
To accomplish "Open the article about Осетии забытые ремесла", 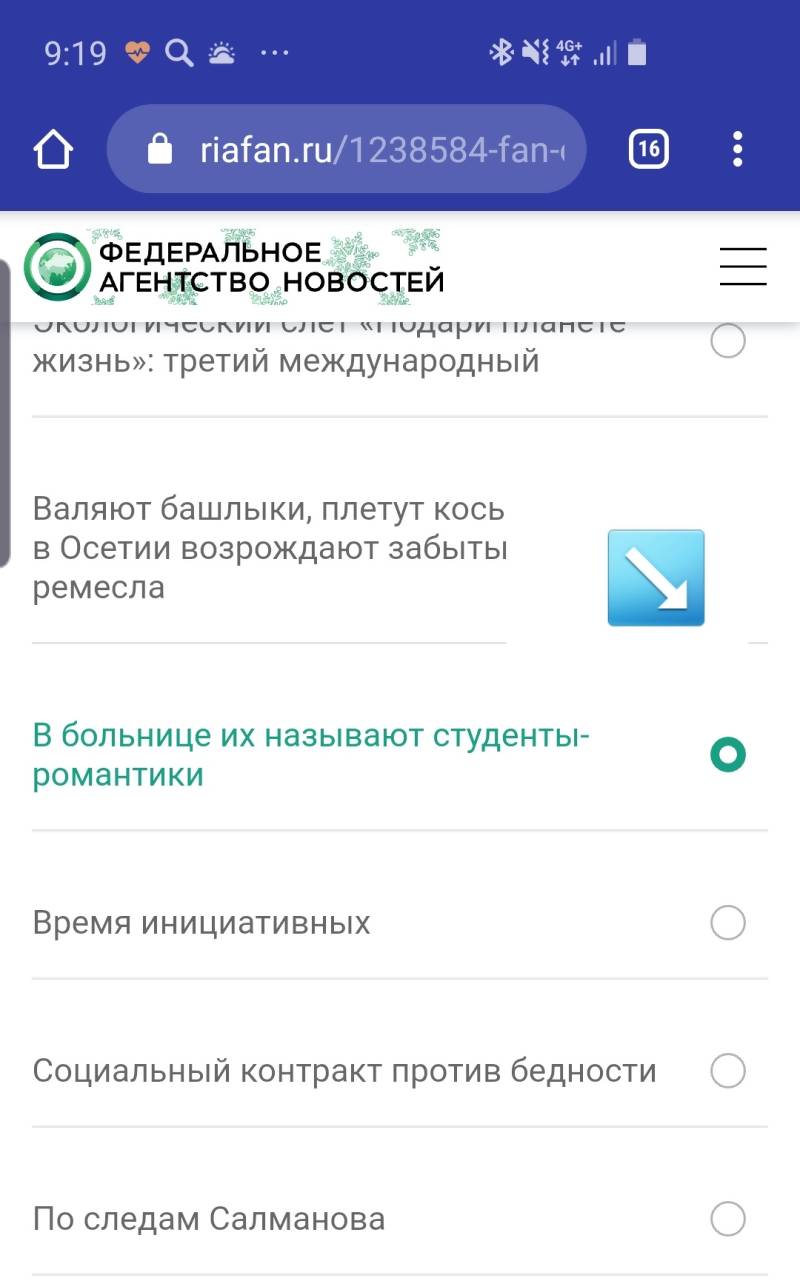I will pos(268,549).
